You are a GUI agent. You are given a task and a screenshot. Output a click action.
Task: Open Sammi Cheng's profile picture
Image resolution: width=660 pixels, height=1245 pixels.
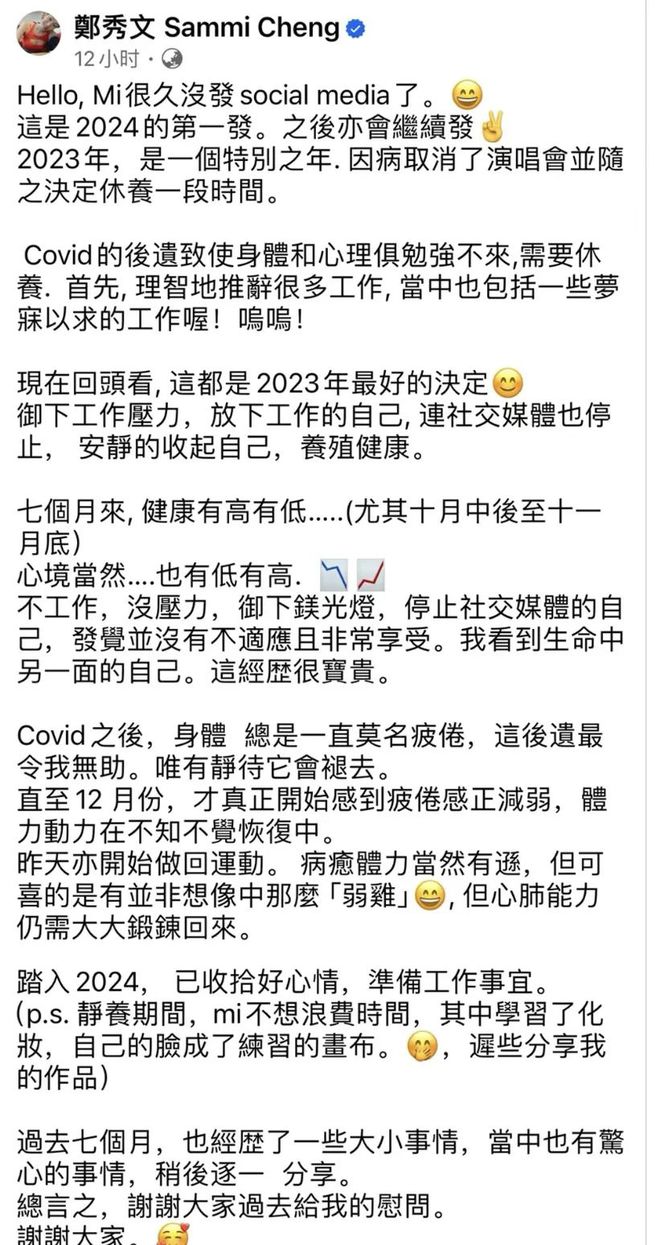click(x=36, y=35)
